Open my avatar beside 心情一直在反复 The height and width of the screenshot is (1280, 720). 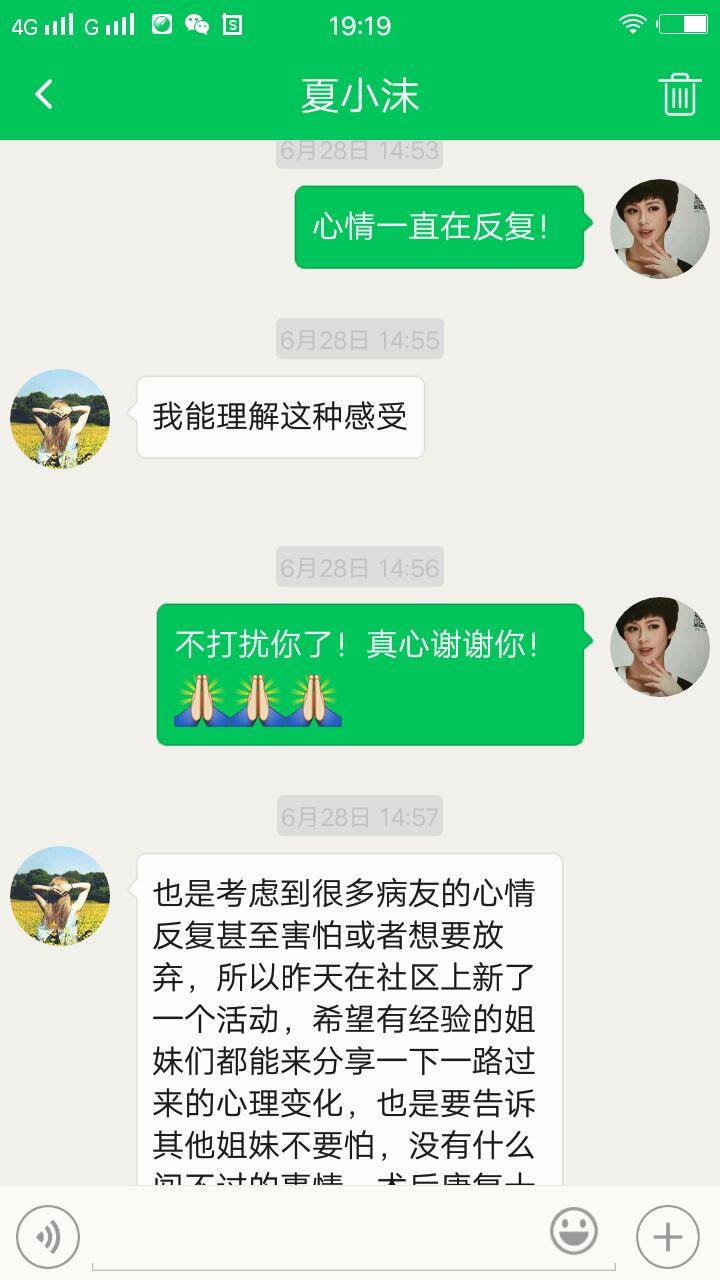(x=660, y=229)
